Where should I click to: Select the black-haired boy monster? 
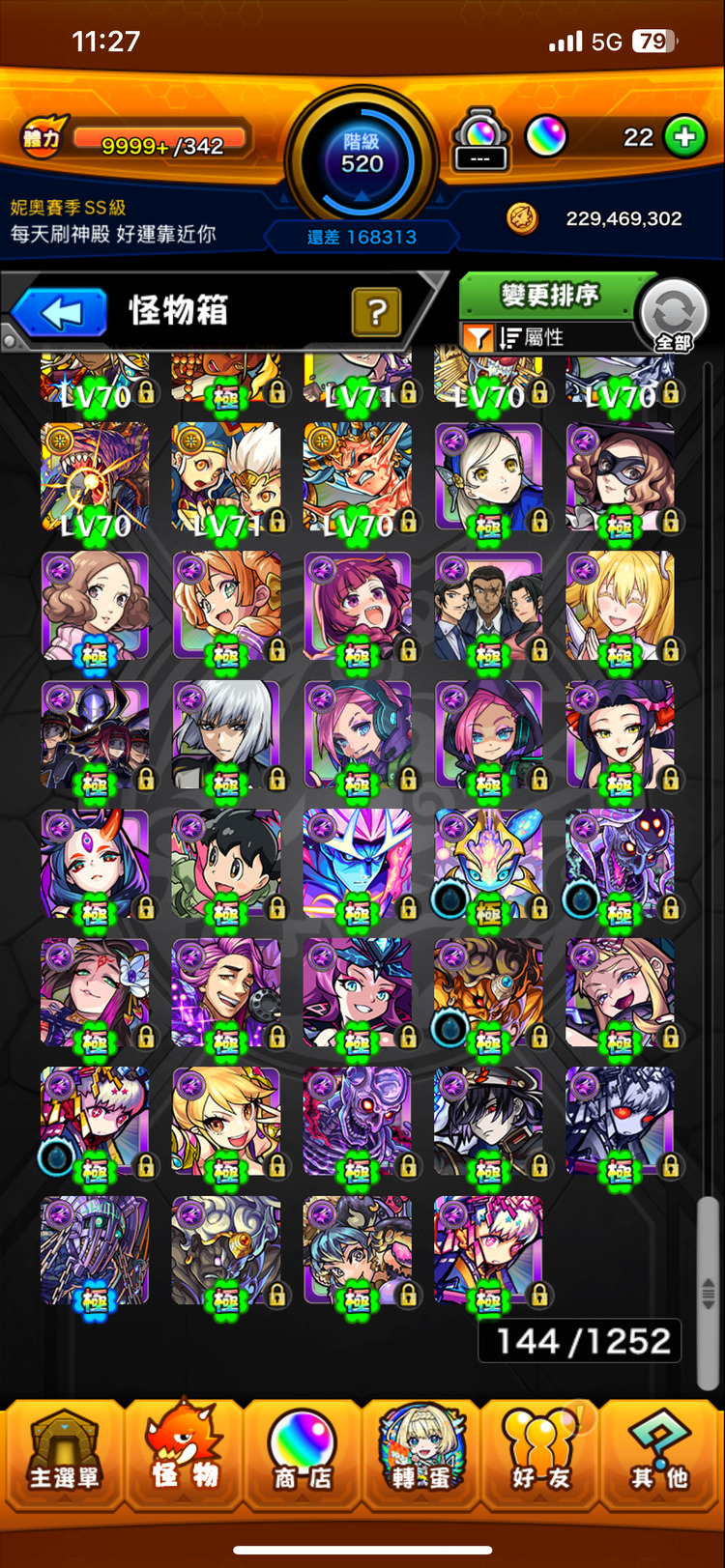point(225,863)
